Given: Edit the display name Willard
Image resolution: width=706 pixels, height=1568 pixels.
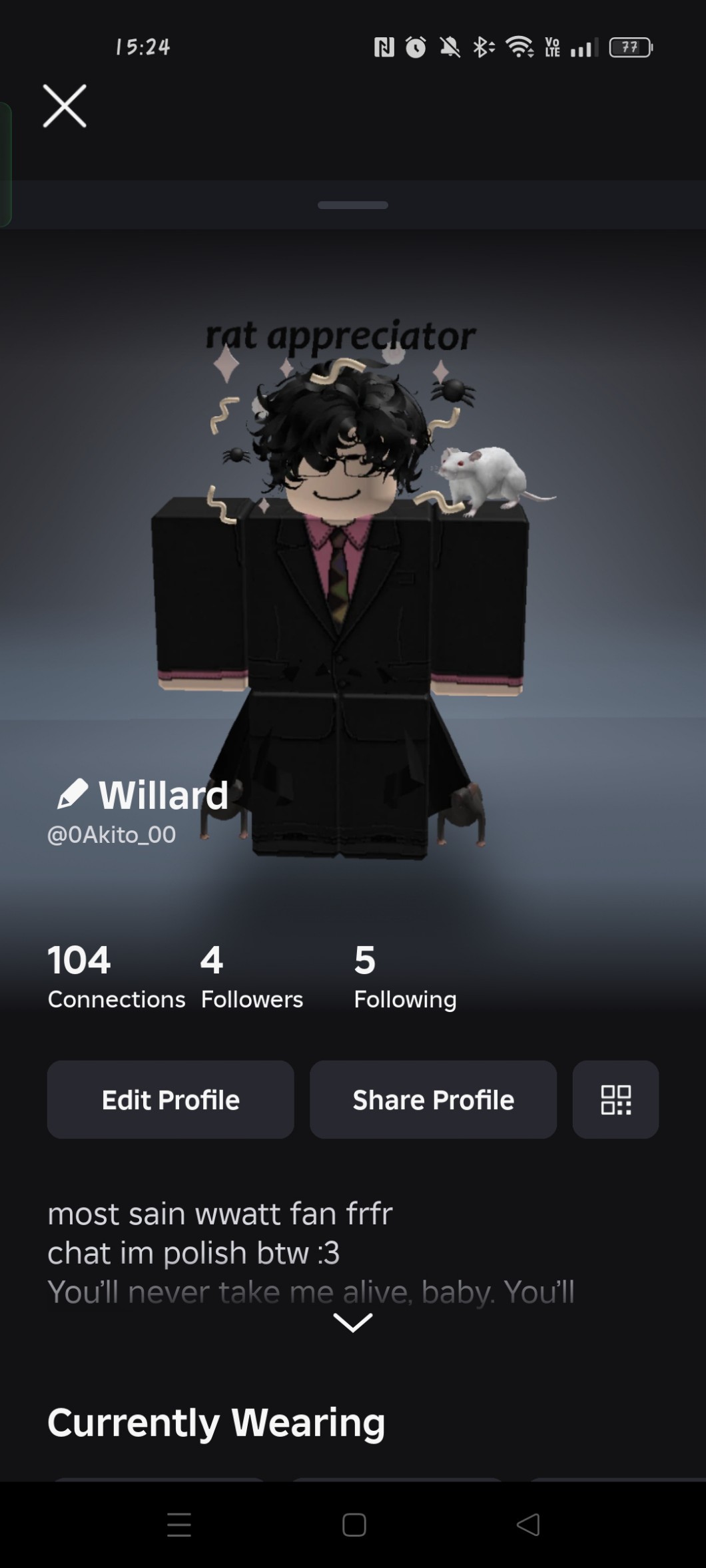Looking at the screenshot, I should (x=73, y=794).
